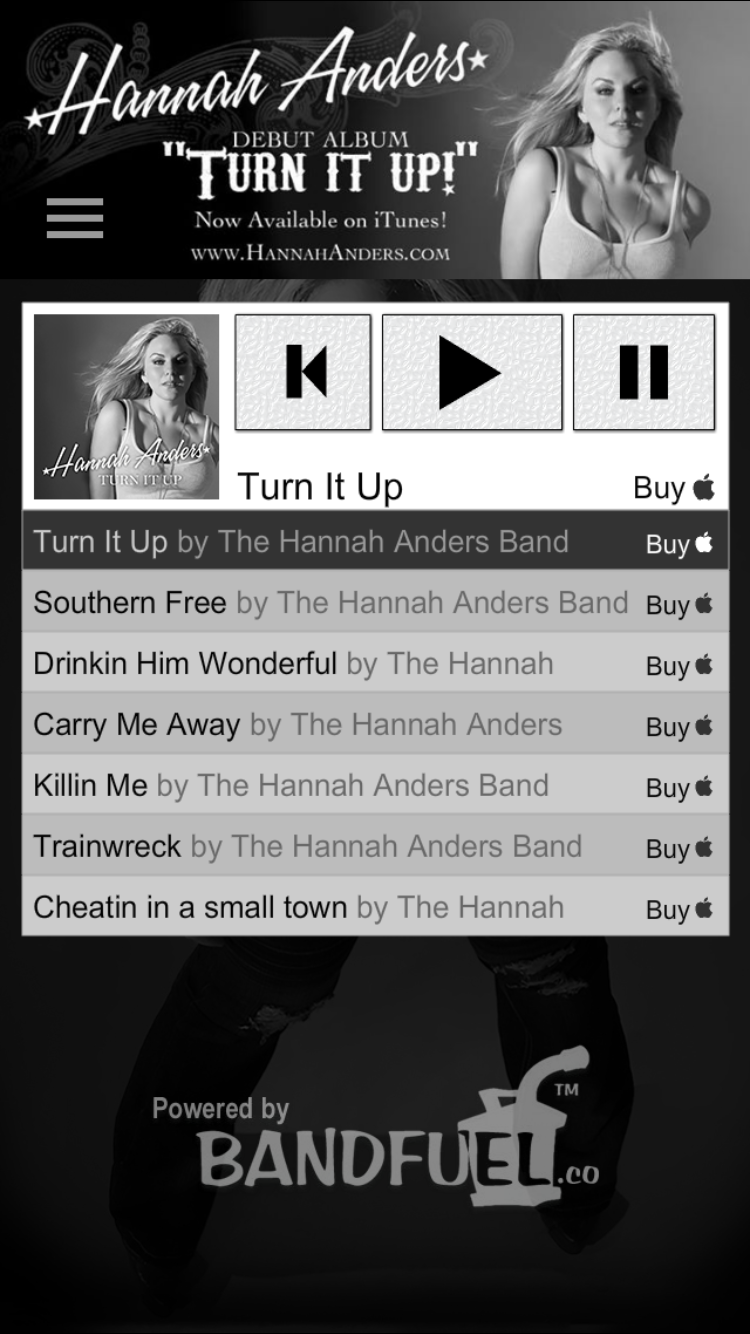Skip to the previous track
This screenshot has width=750, height=1334.
303,372
